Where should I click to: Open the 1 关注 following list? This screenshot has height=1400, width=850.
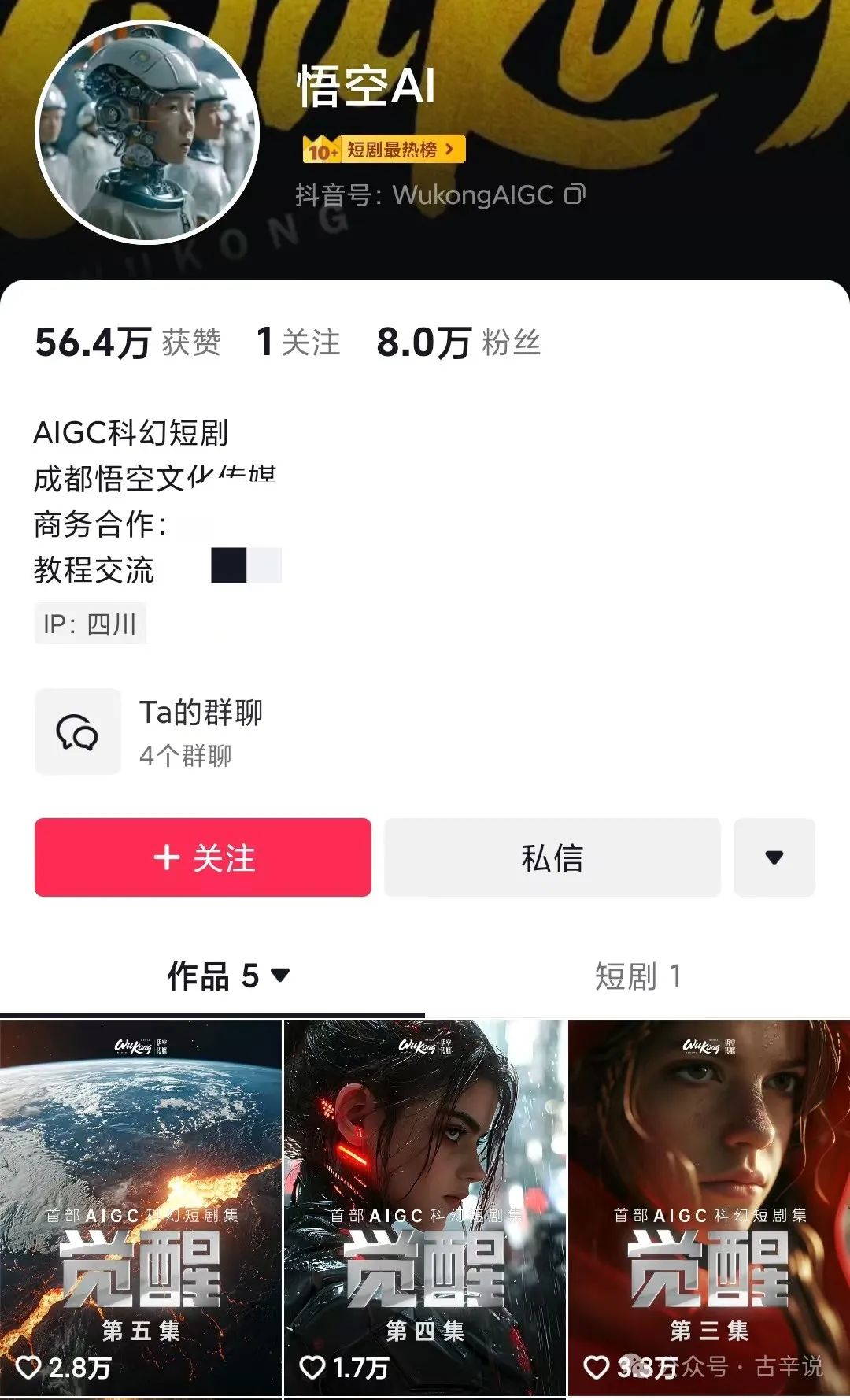pyautogui.click(x=298, y=343)
